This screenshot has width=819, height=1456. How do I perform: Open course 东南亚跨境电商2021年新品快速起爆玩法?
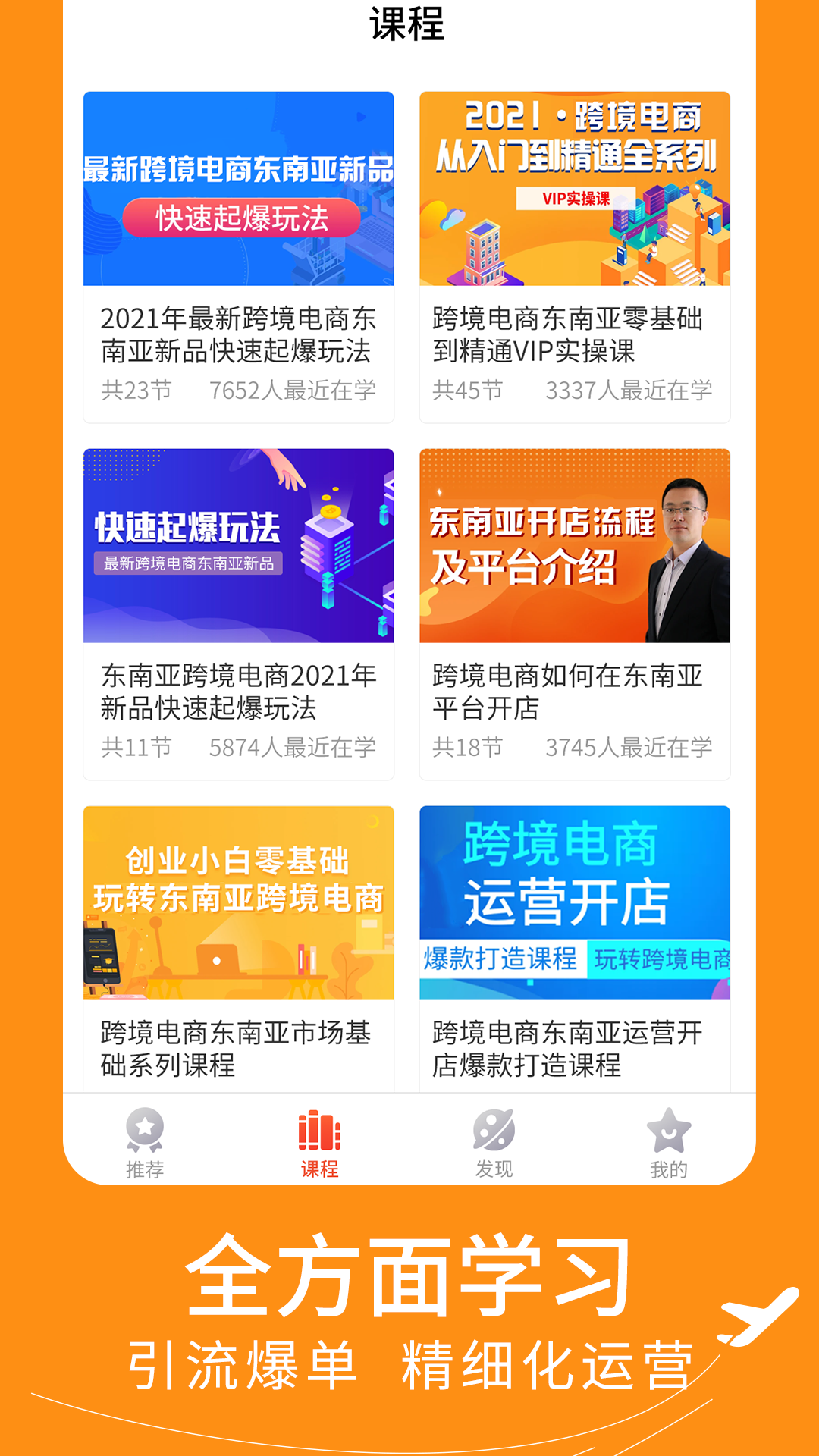coord(238,692)
